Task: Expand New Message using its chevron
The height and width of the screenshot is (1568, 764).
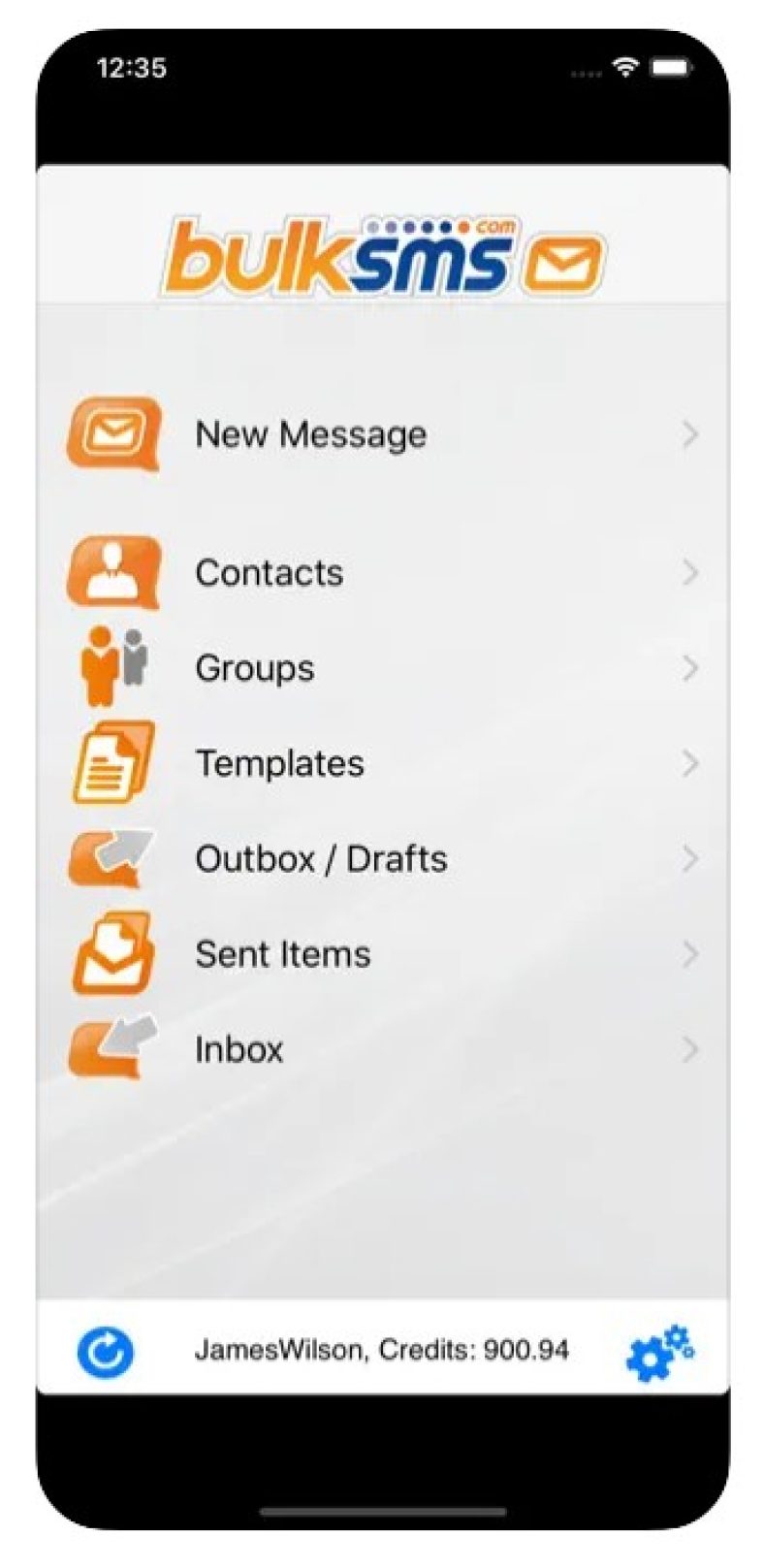Action: tap(689, 434)
